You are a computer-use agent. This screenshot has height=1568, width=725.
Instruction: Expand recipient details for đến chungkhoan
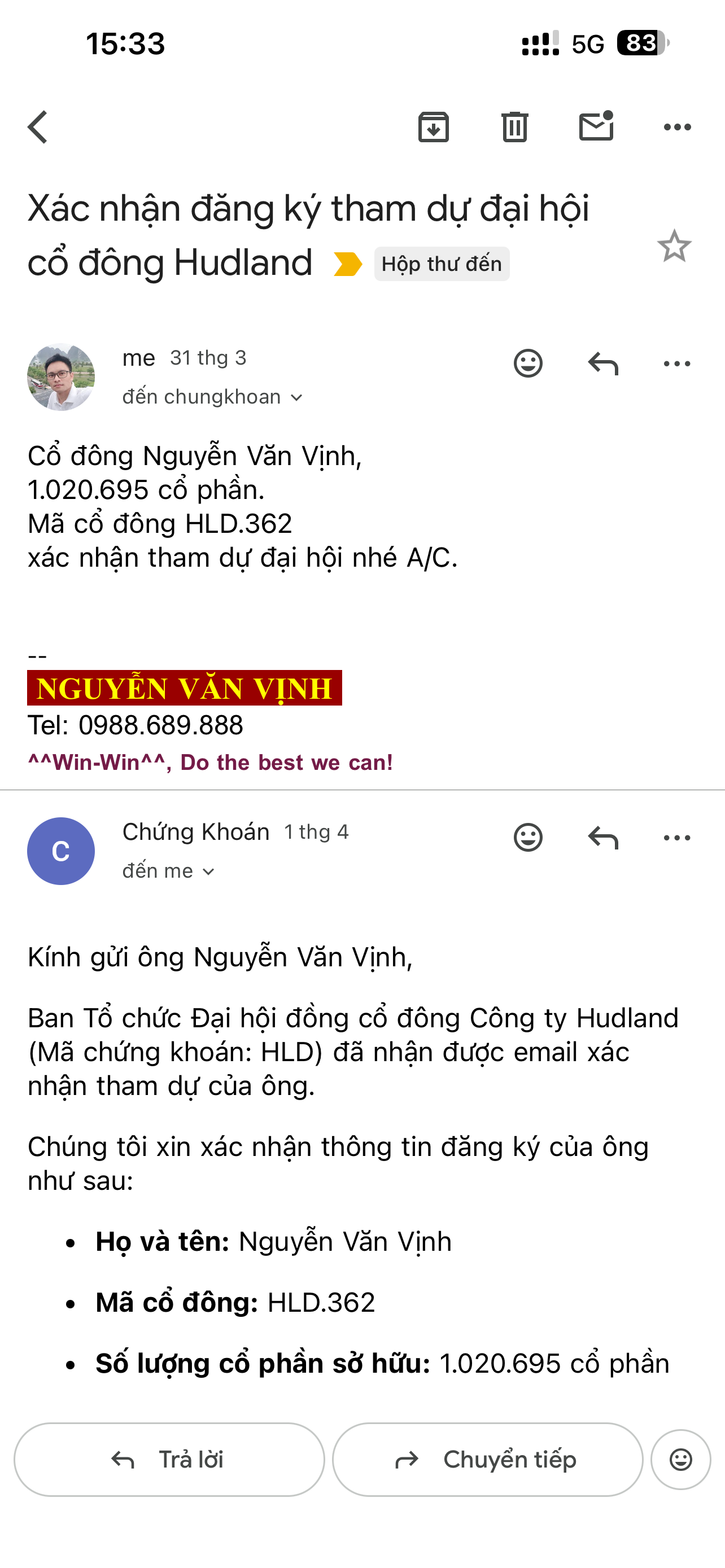(212, 397)
